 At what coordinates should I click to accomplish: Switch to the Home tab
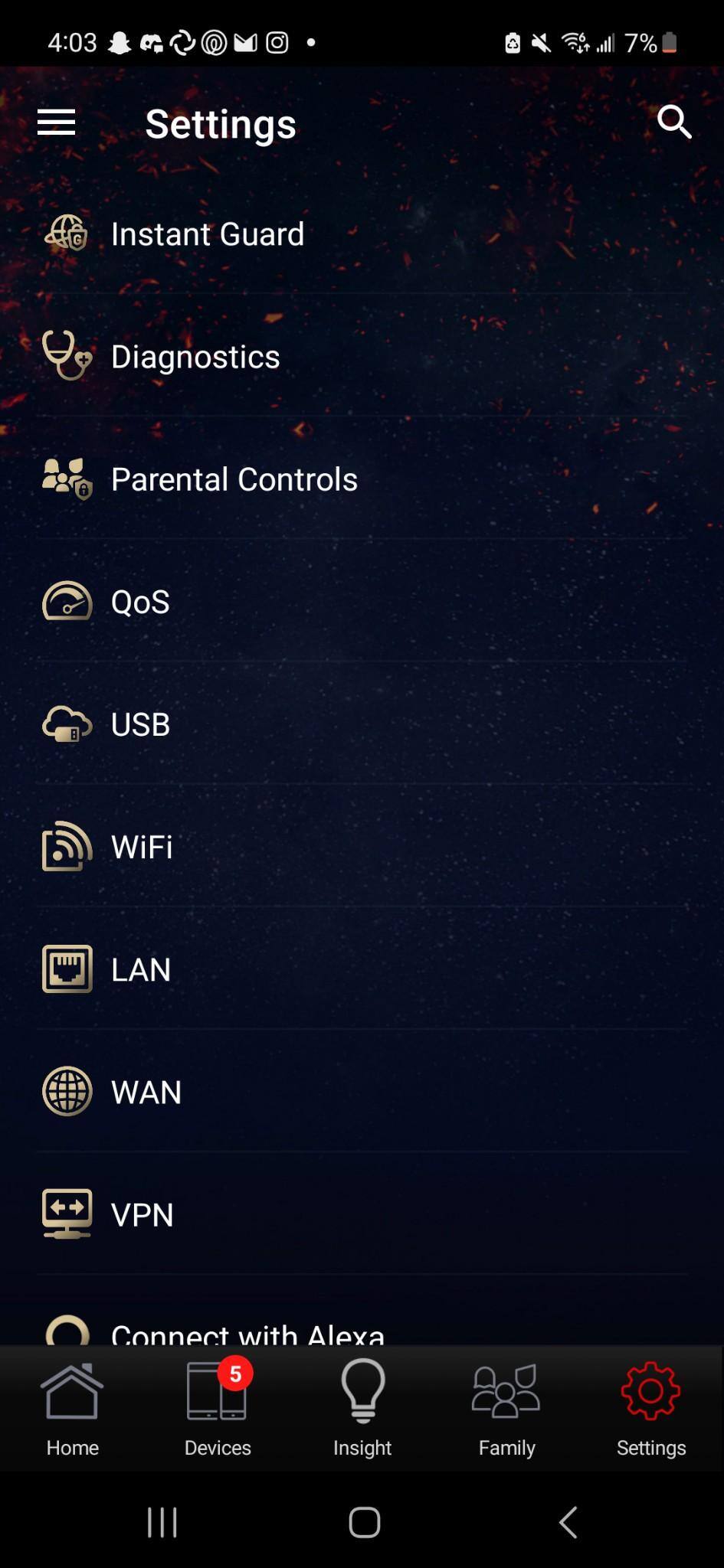pos(72,1409)
